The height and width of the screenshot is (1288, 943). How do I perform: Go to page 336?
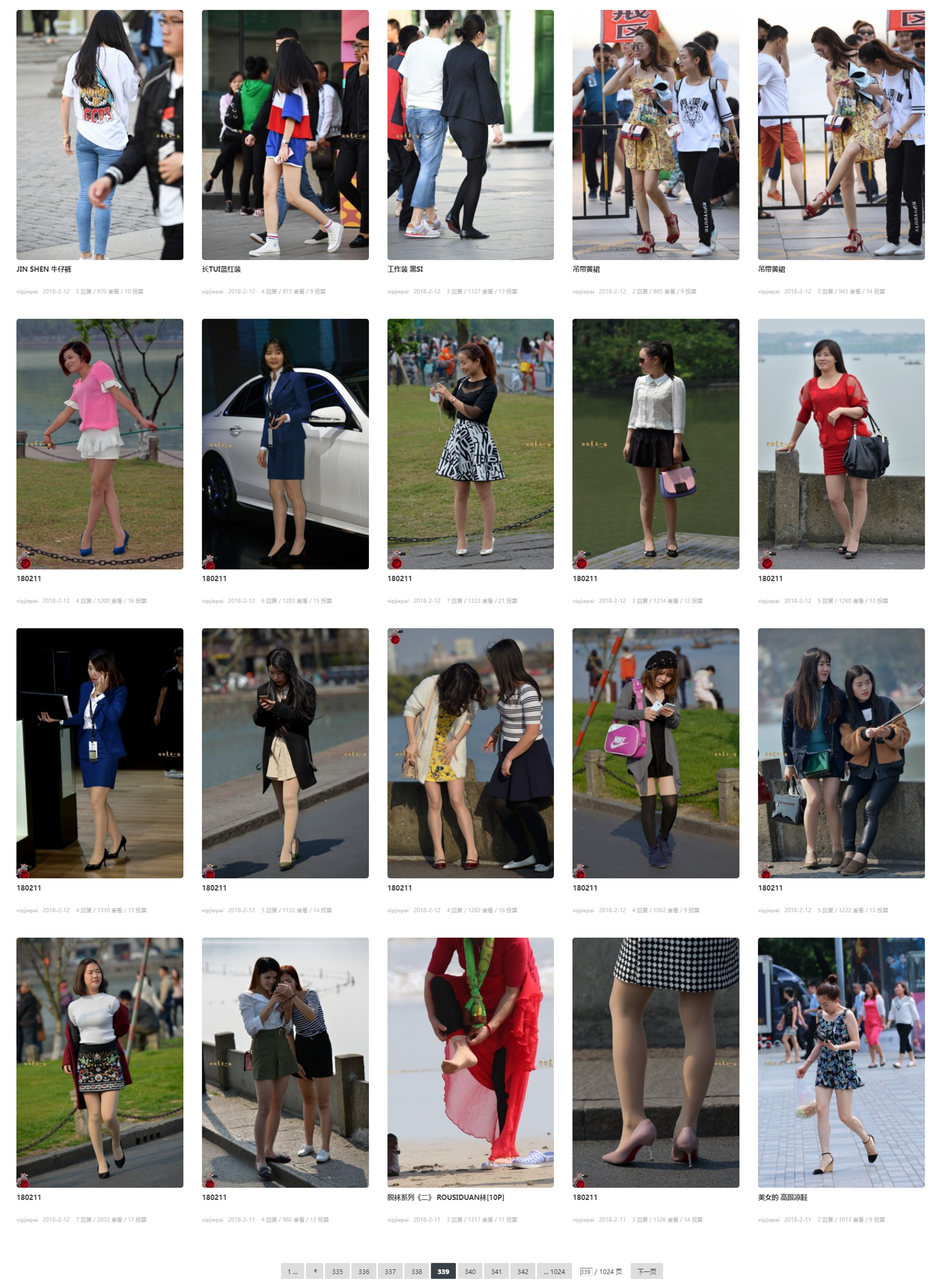click(364, 1271)
